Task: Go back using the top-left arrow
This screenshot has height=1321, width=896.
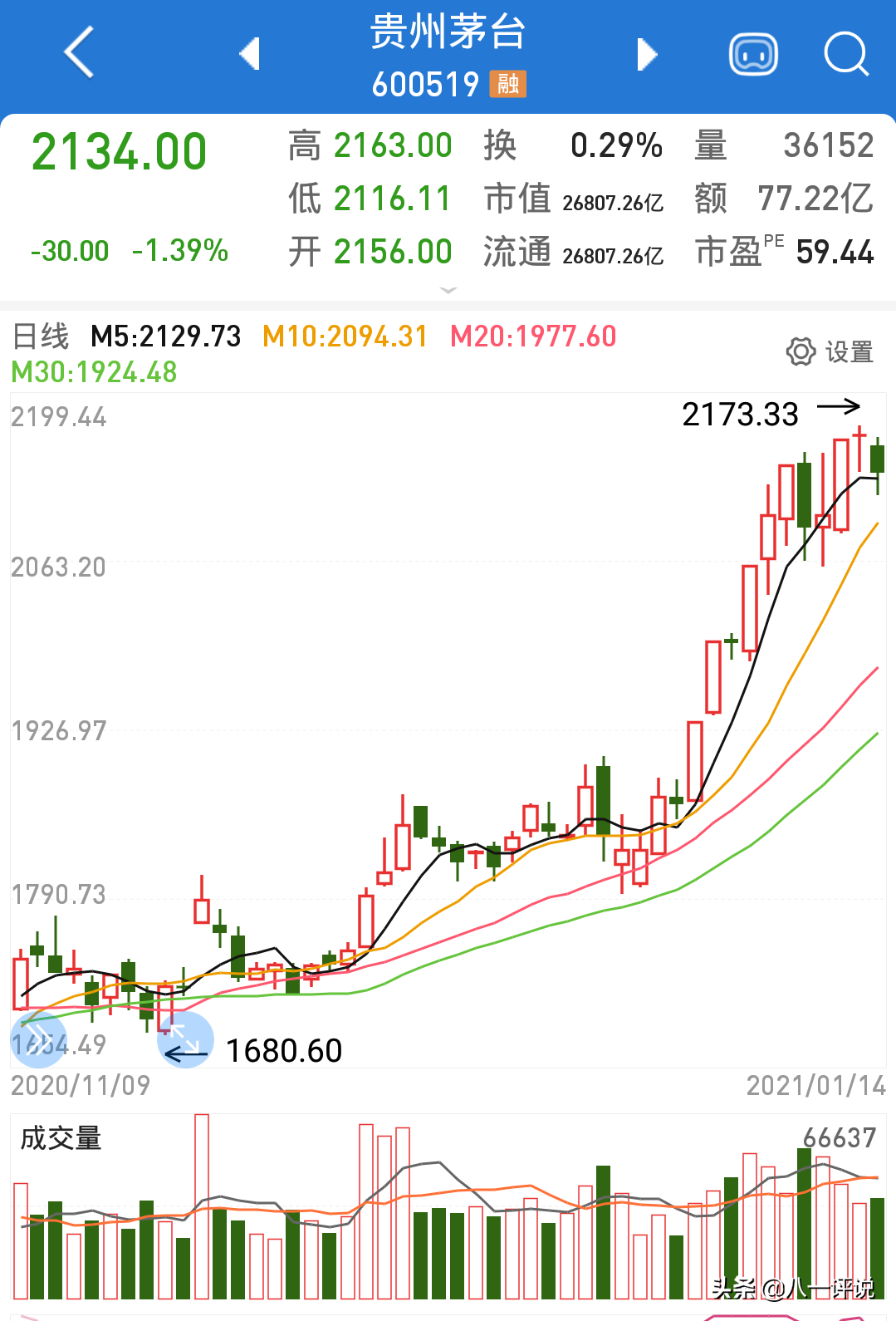Action: tap(80, 52)
